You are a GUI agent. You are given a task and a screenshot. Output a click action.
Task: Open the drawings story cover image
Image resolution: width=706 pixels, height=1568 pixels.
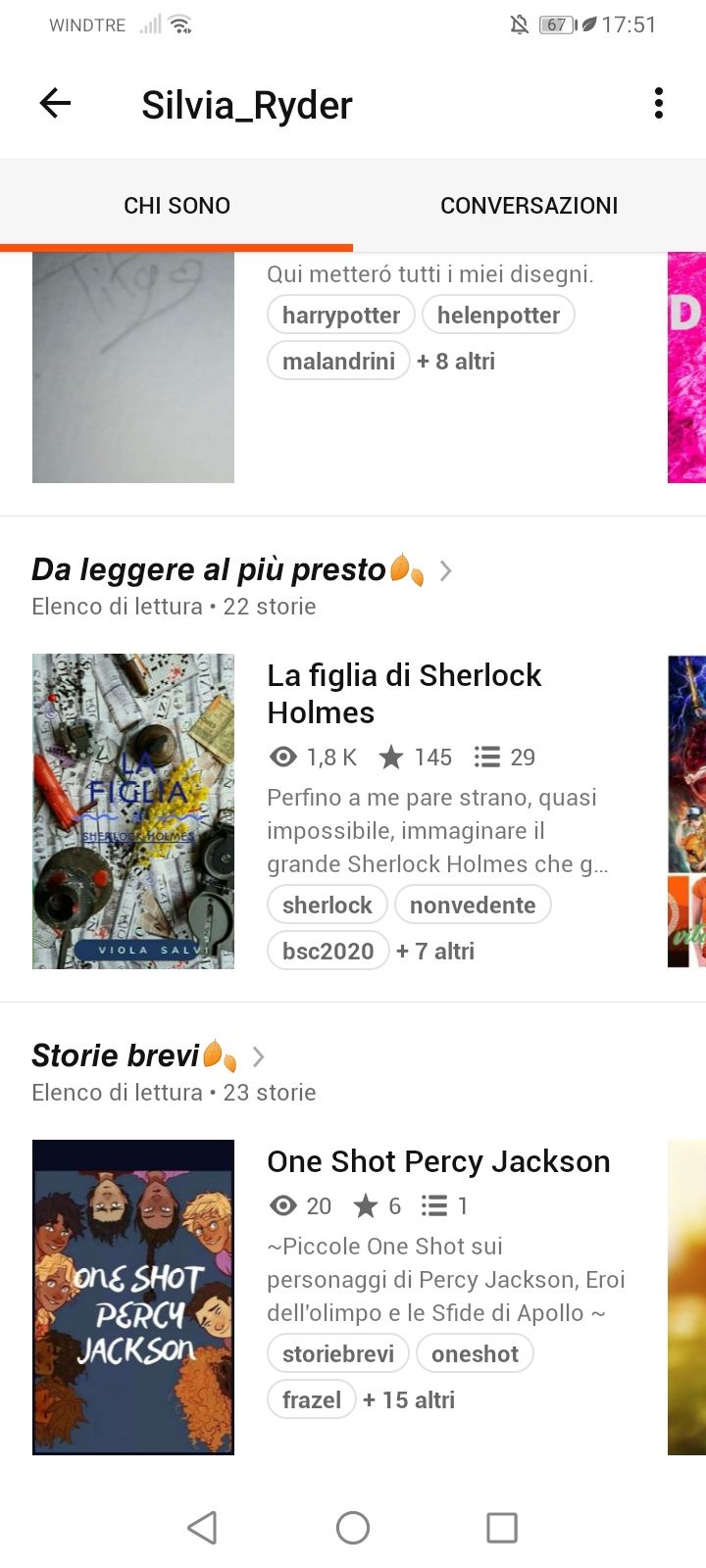click(x=133, y=367)
